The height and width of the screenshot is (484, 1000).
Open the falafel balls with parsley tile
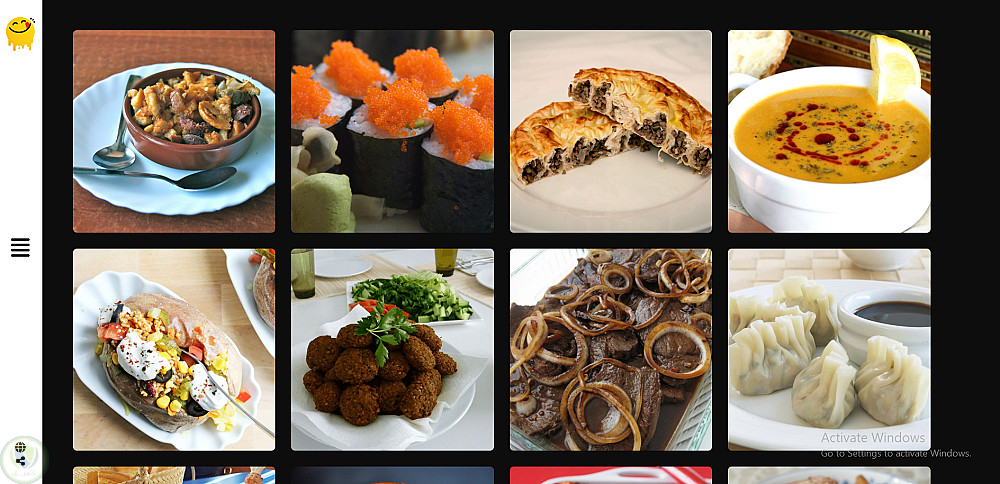(392, 350)
